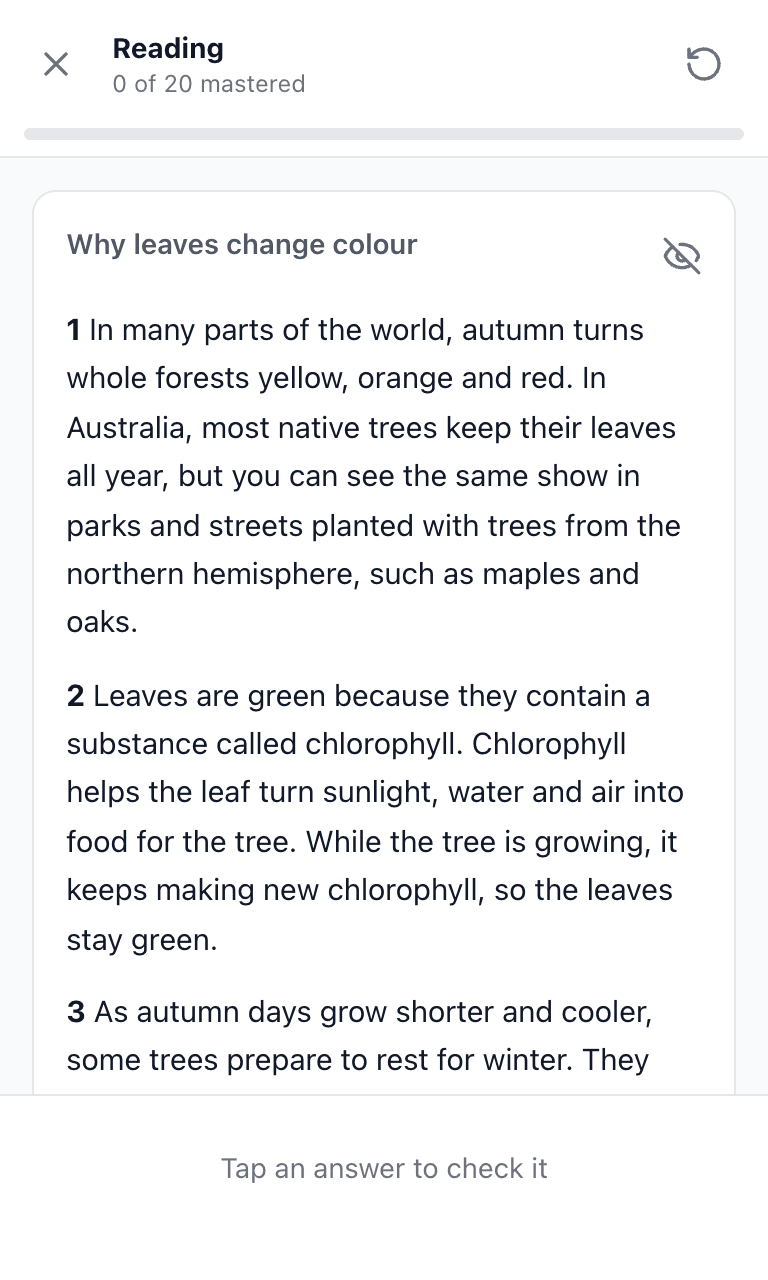Hide the passage with the eye icon

[682, 255]
